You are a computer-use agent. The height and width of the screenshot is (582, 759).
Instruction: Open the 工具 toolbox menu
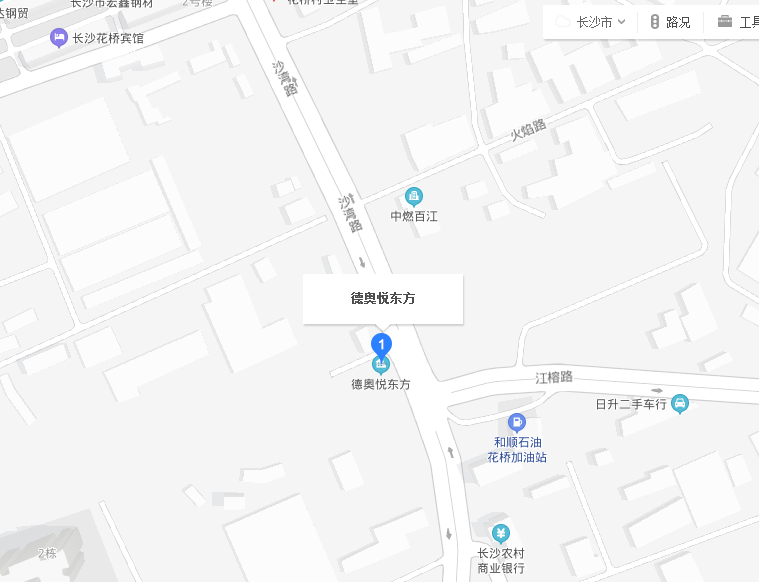coord(738,21)
